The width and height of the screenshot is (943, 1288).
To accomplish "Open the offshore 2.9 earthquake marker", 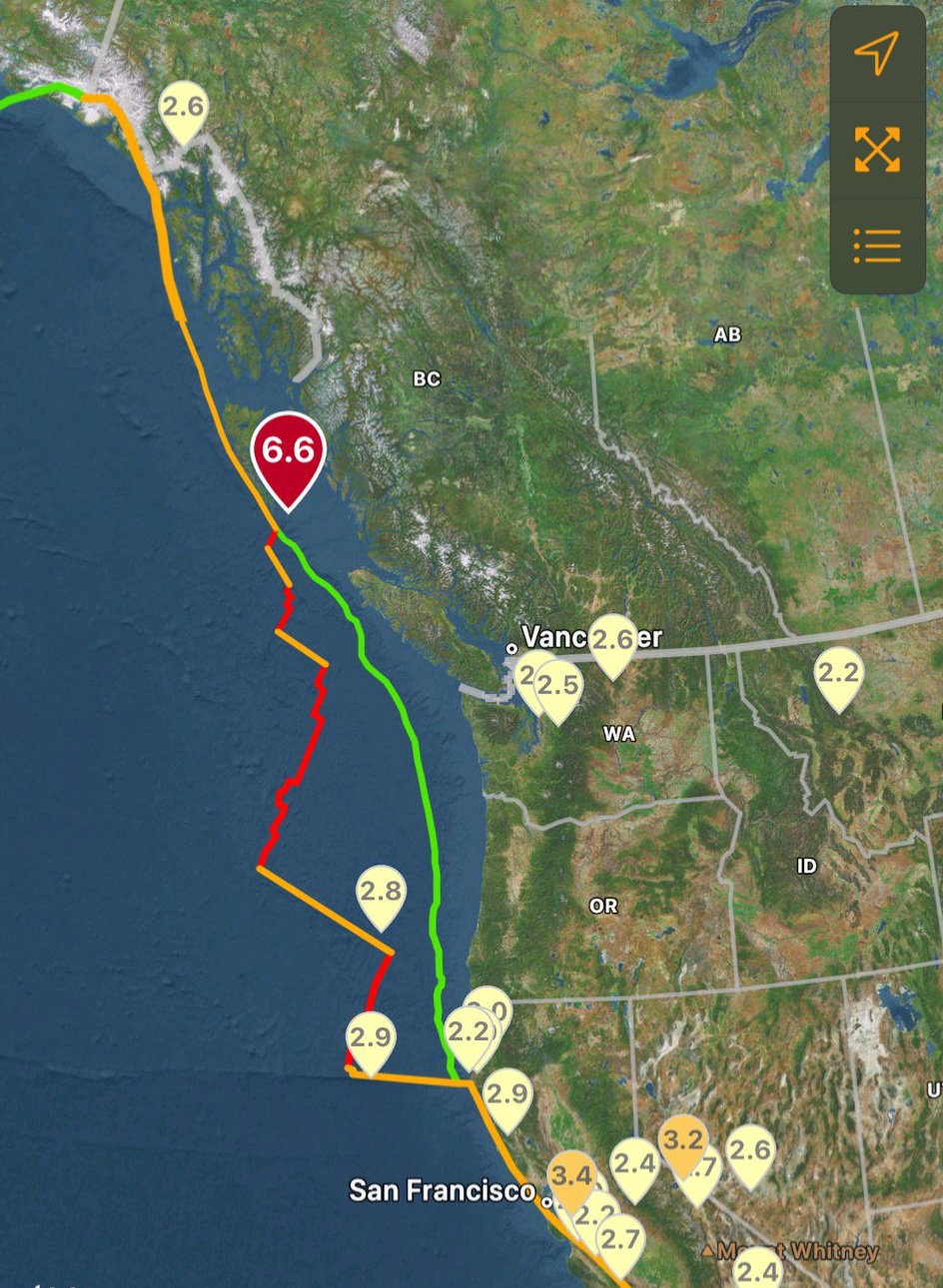I will pyautogui.click(x=371, y=1036).
